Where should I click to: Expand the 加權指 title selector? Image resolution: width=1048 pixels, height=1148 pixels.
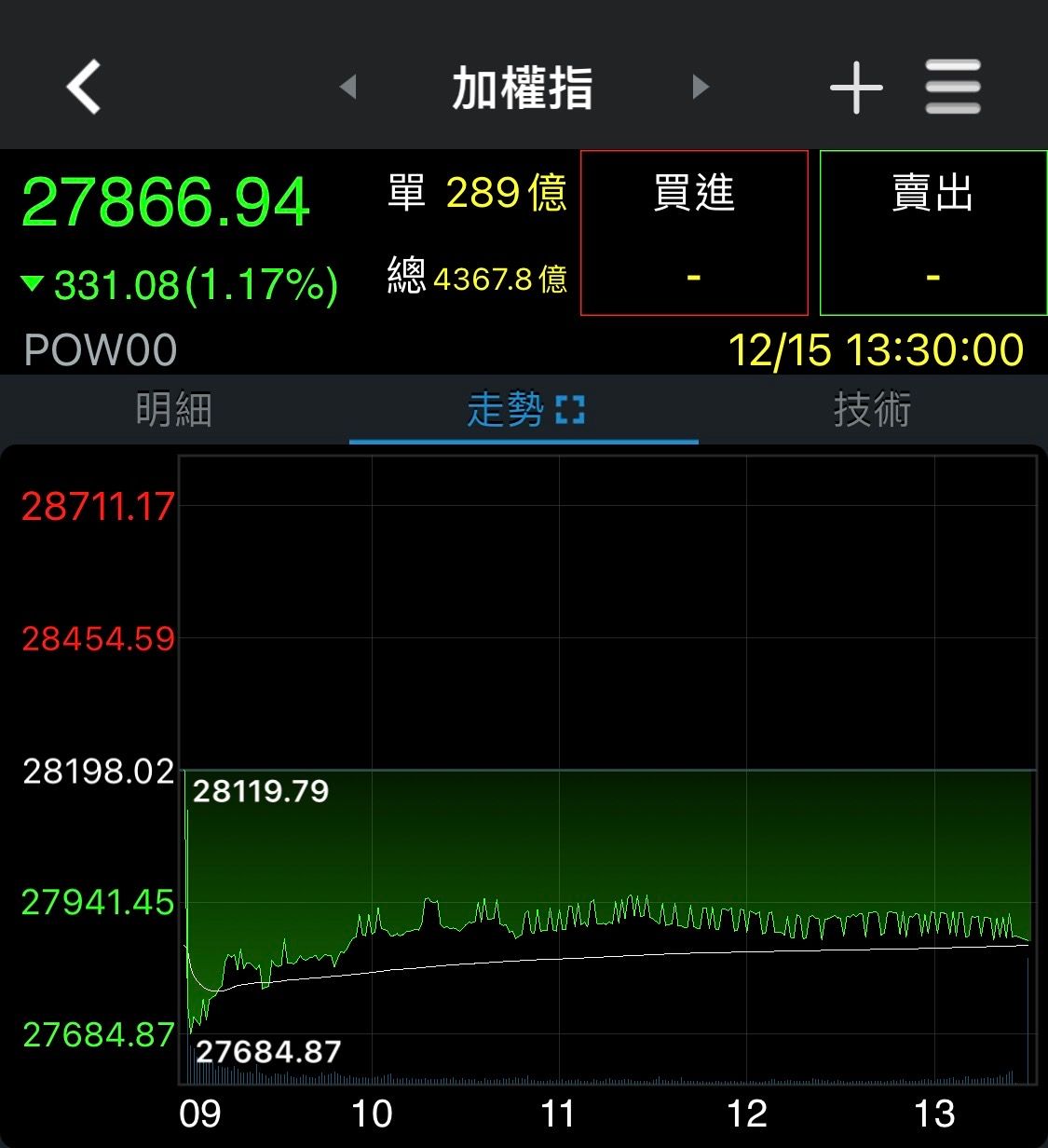click(x=522, y=87)
